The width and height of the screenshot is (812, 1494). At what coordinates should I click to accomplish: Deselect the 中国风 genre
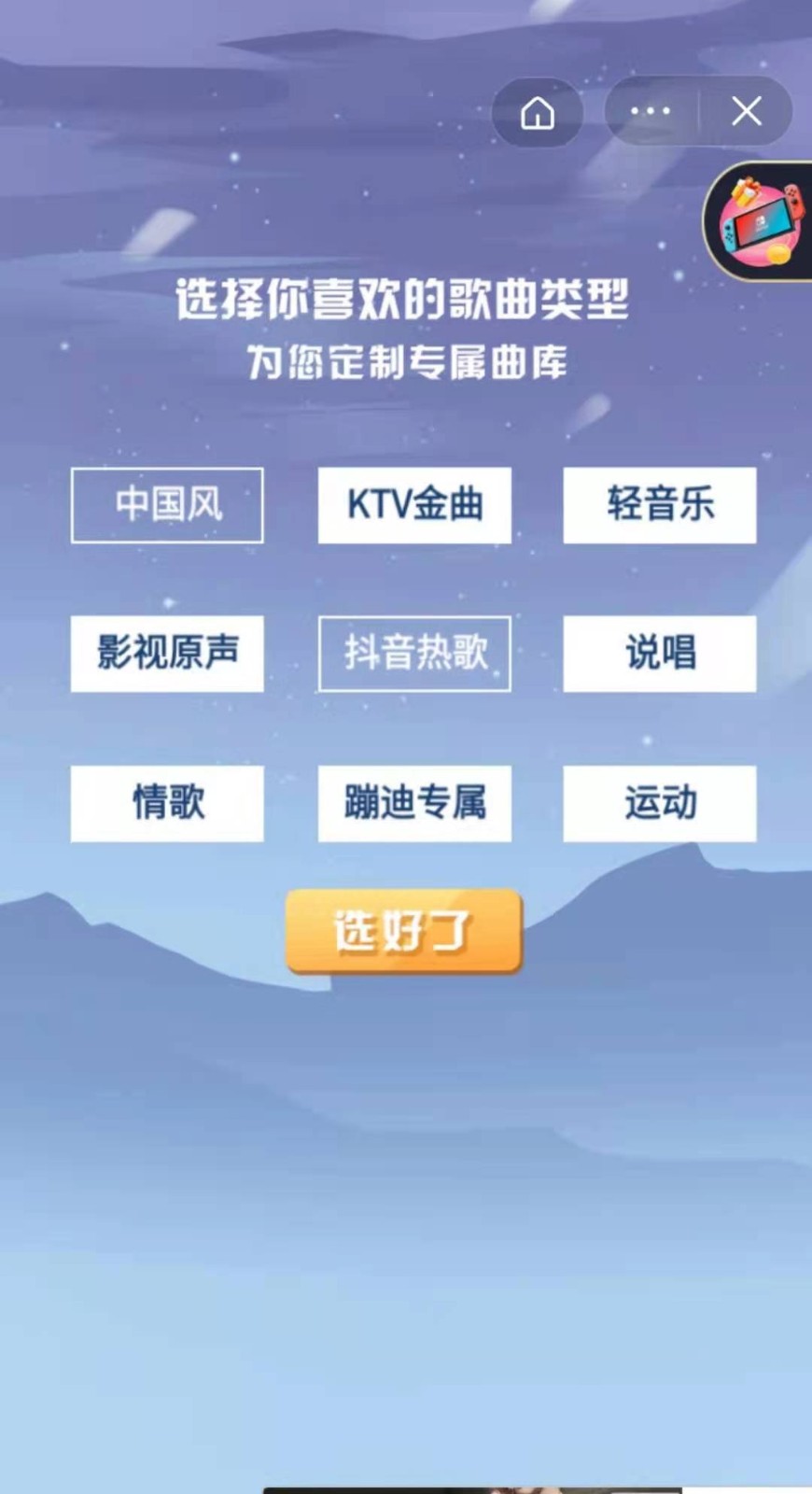pyautogui.click(x=167, y=505)
